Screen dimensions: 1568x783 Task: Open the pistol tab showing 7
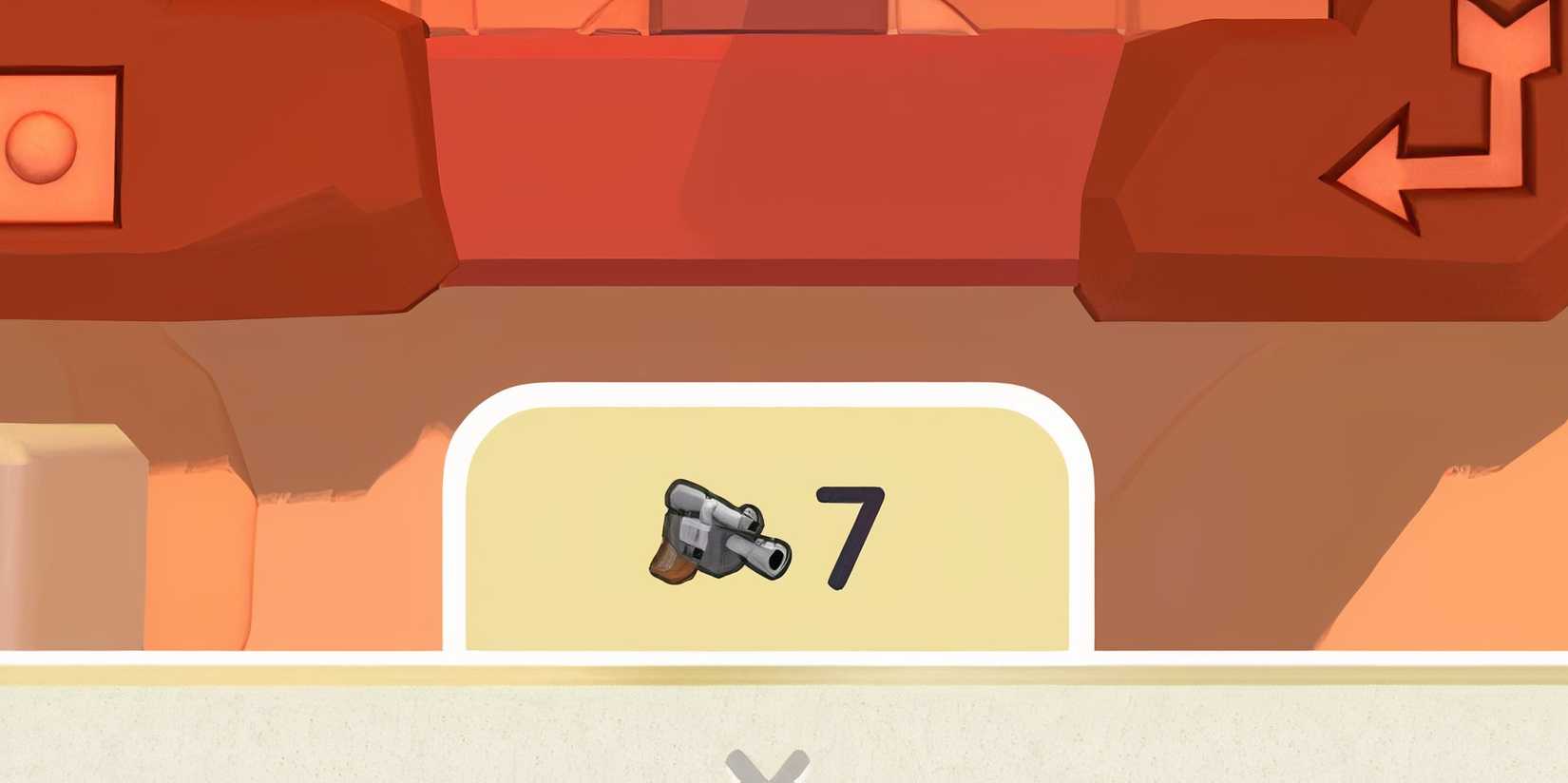[x=768, y=528]
